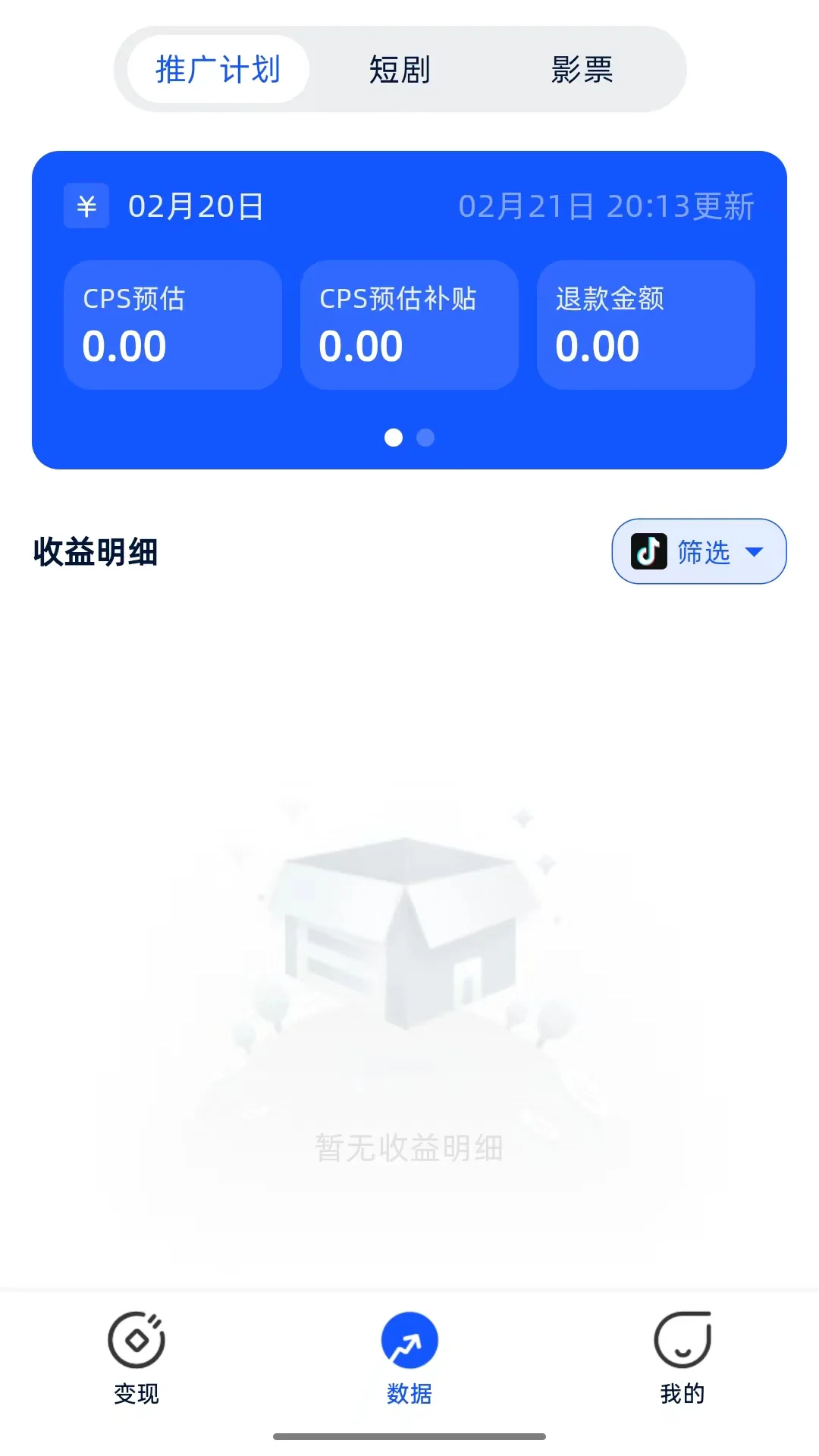
Task: Switch carousel to the second page dot
Action: tap(425, 438)
